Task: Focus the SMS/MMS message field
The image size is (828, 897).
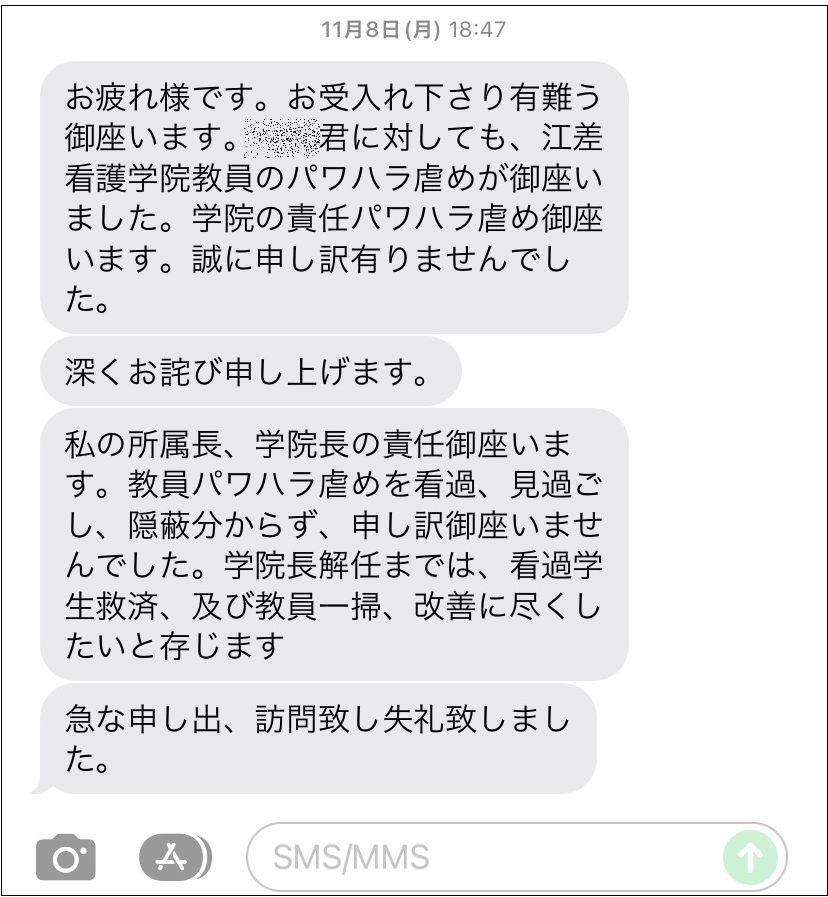Action: 480,857
